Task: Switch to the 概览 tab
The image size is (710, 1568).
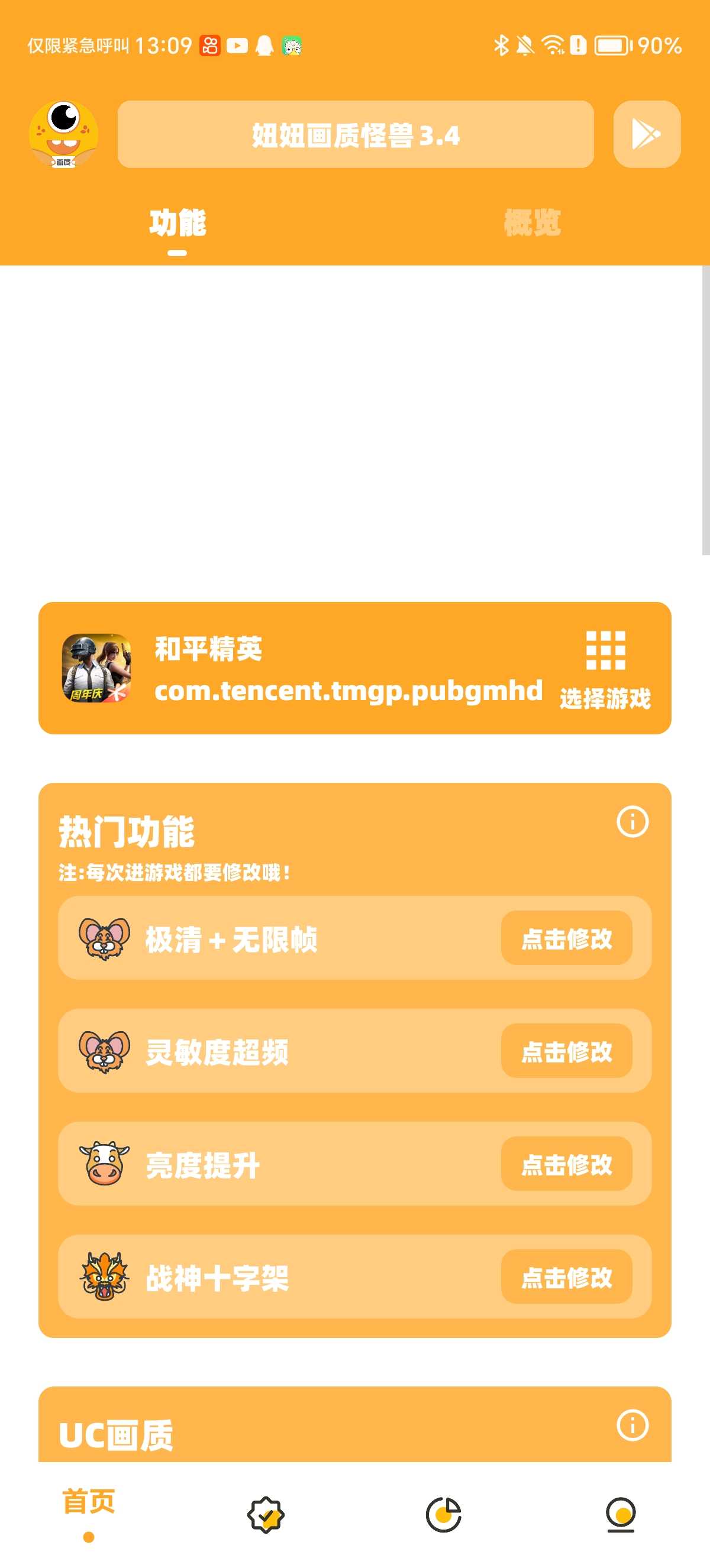Action: [x=532, y=223]
